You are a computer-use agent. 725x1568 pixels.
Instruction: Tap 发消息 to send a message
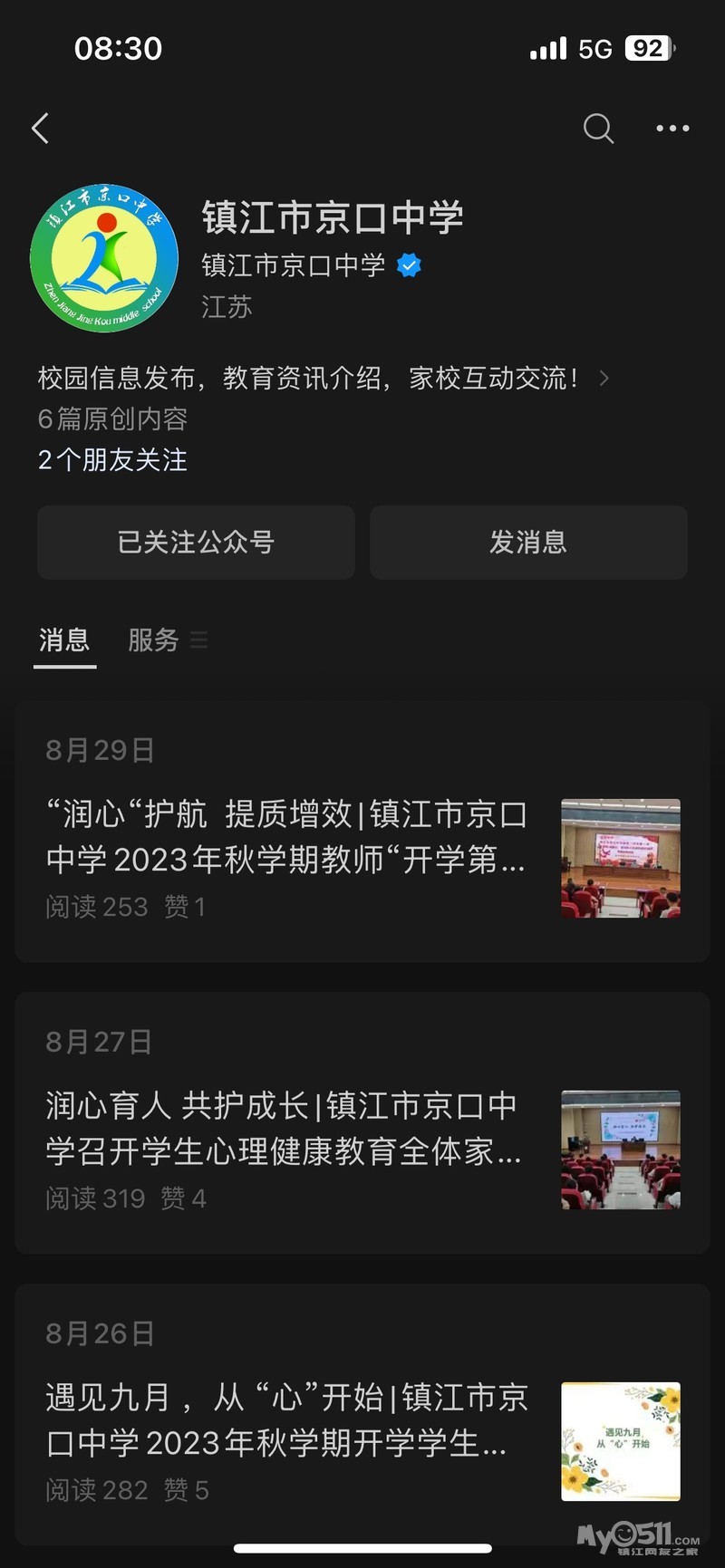[528, 543]
